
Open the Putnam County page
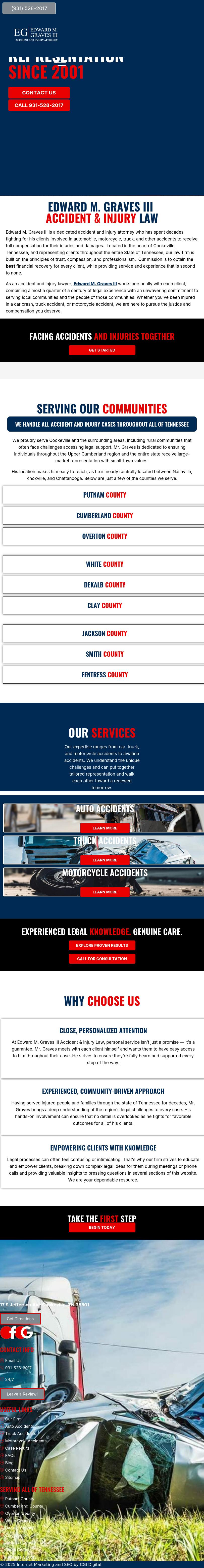click(105, 495)
